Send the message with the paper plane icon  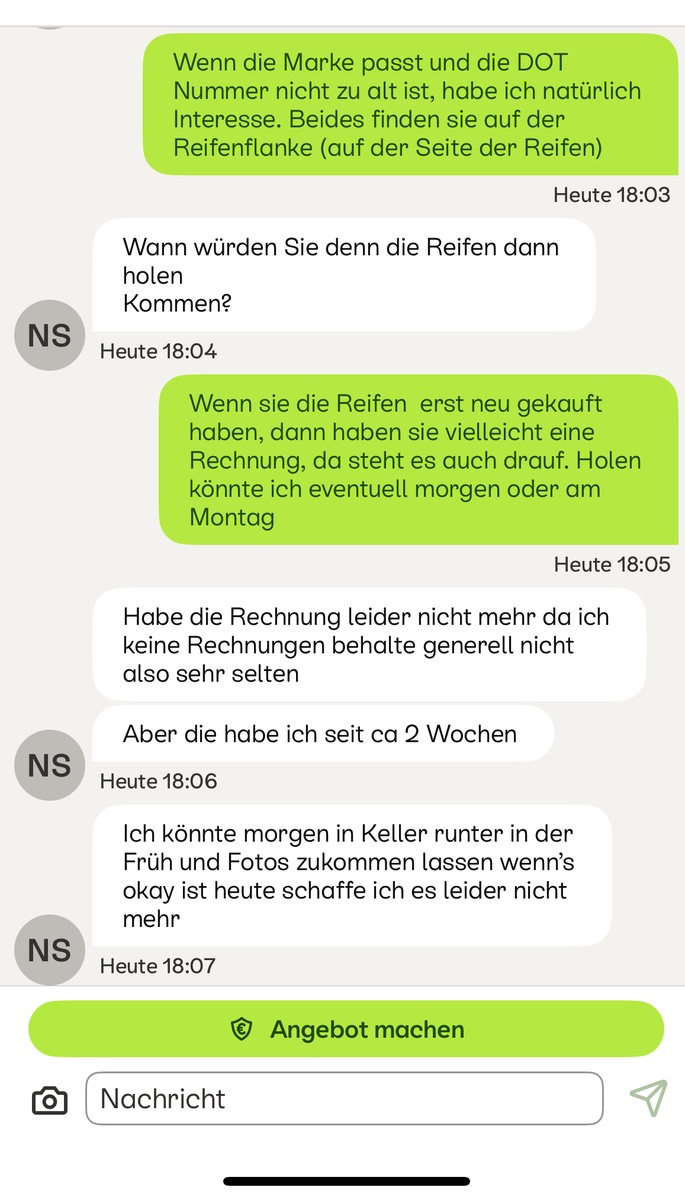(x=648, y=1098)
